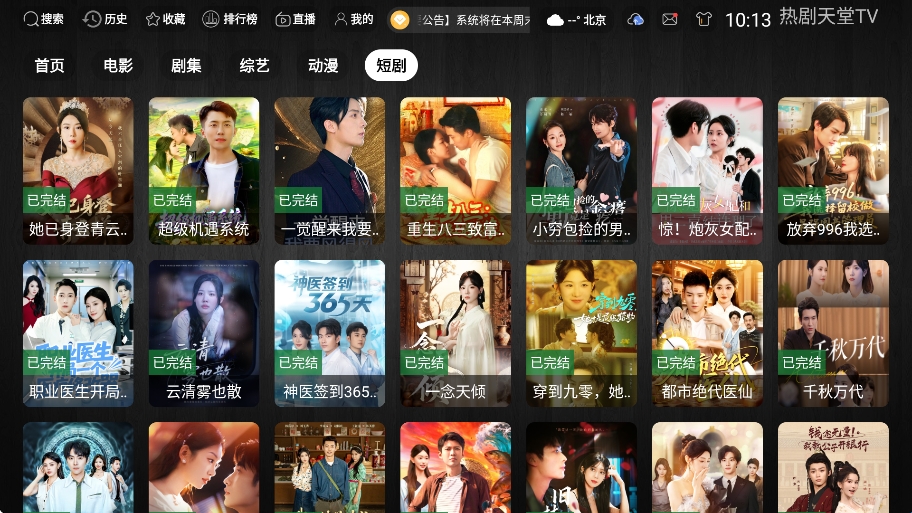Switch to the 剧集 tab
This screenshot has height=513, width=912.
point(186,66)
